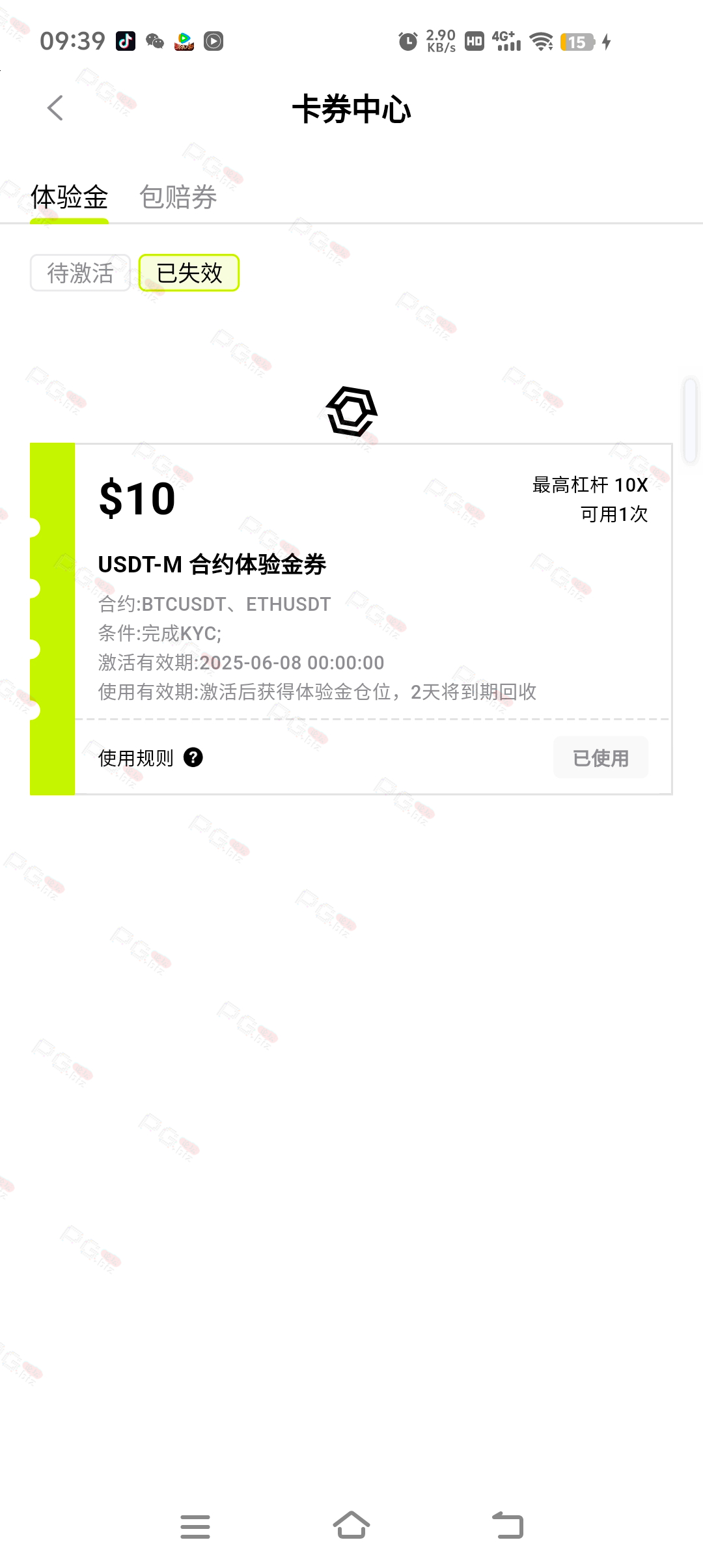Tap the 已使用 button on the coupon
The width and height of the screenshot is (703, 1568).
[x=601, y=758]
